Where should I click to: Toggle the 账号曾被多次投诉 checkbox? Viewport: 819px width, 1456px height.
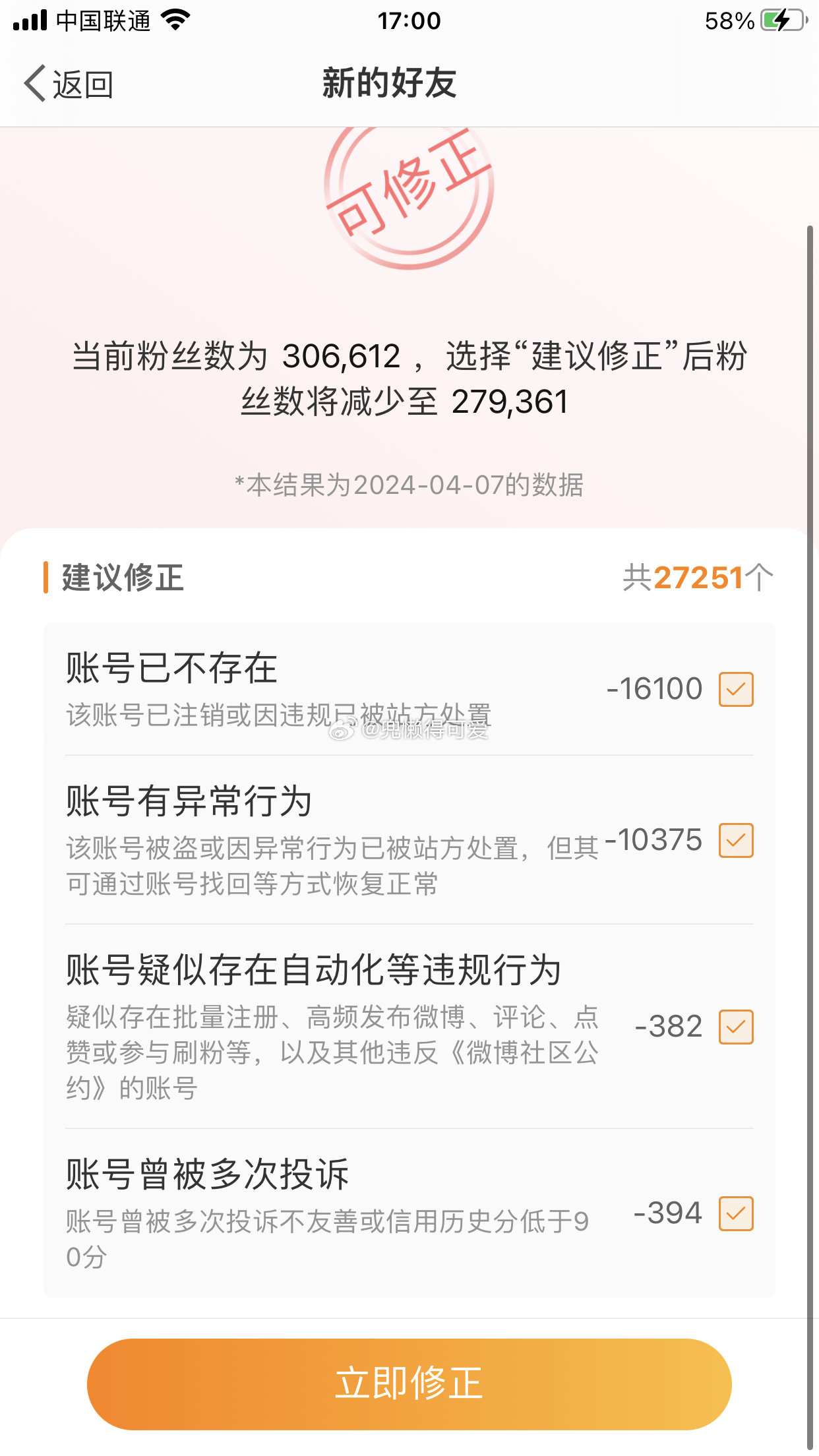pos(736,1213)
